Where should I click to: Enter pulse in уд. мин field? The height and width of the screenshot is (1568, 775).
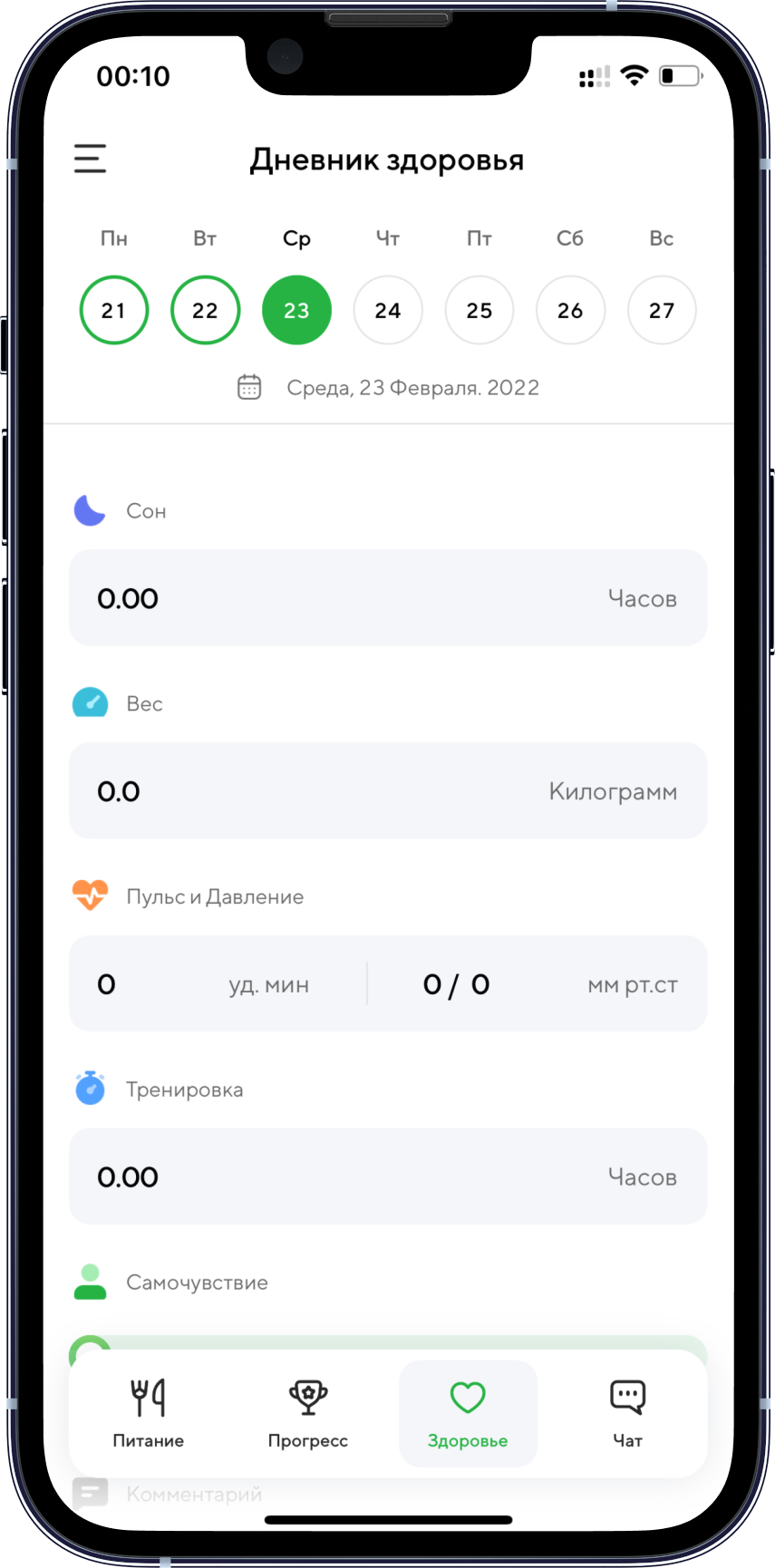[x=218, y=984]
